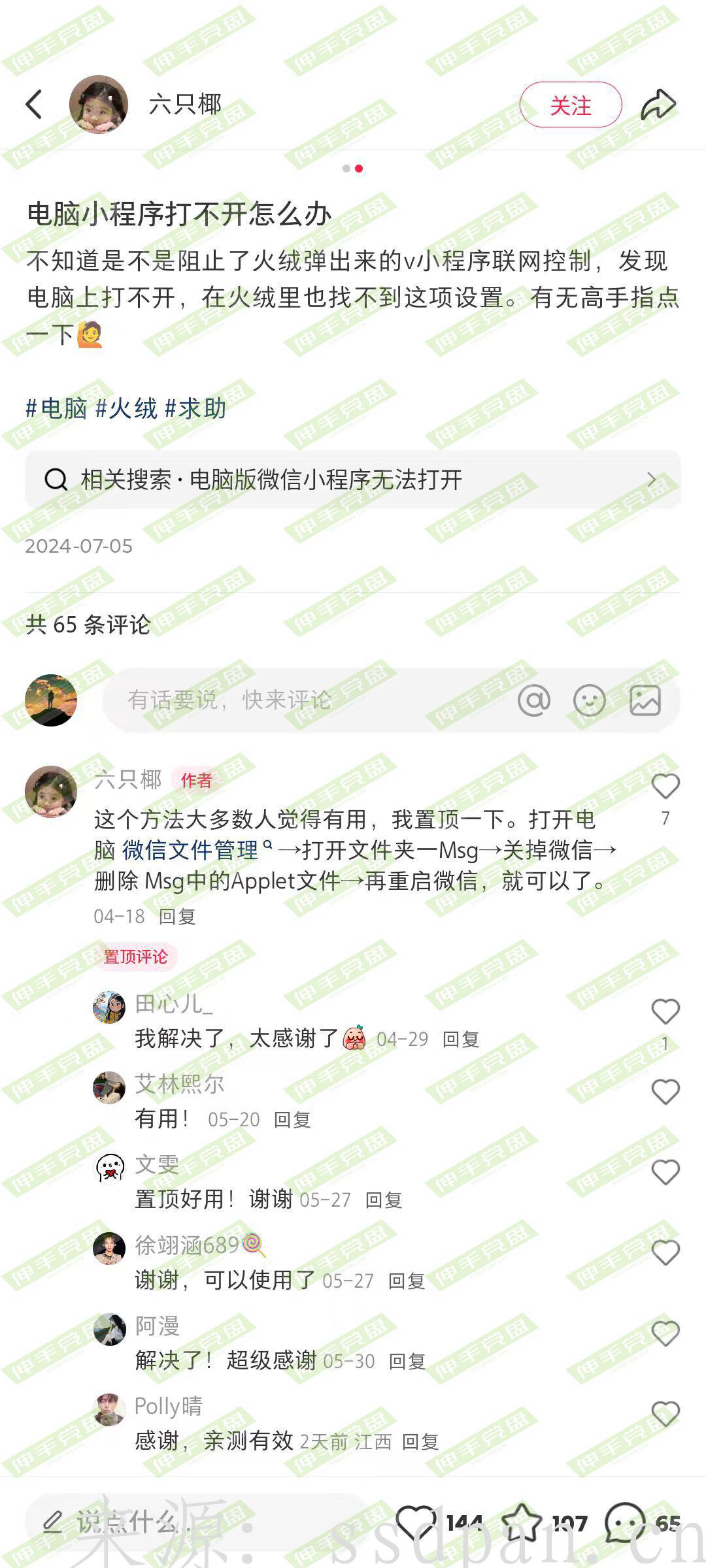Open the #电脑 hashtag
Screen dimensions: 706x1568
[56, 408]
